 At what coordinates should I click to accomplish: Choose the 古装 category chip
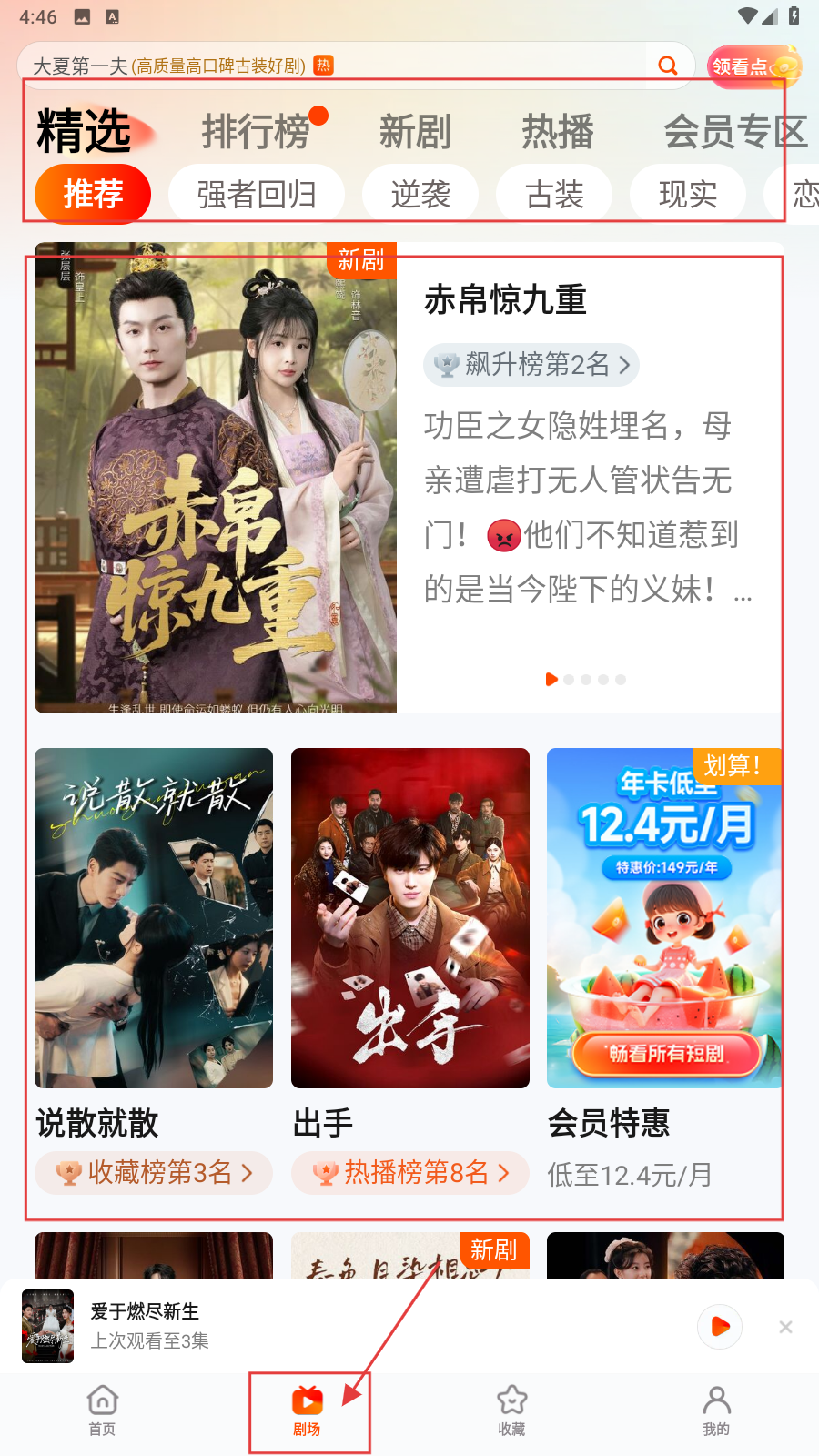554,194
